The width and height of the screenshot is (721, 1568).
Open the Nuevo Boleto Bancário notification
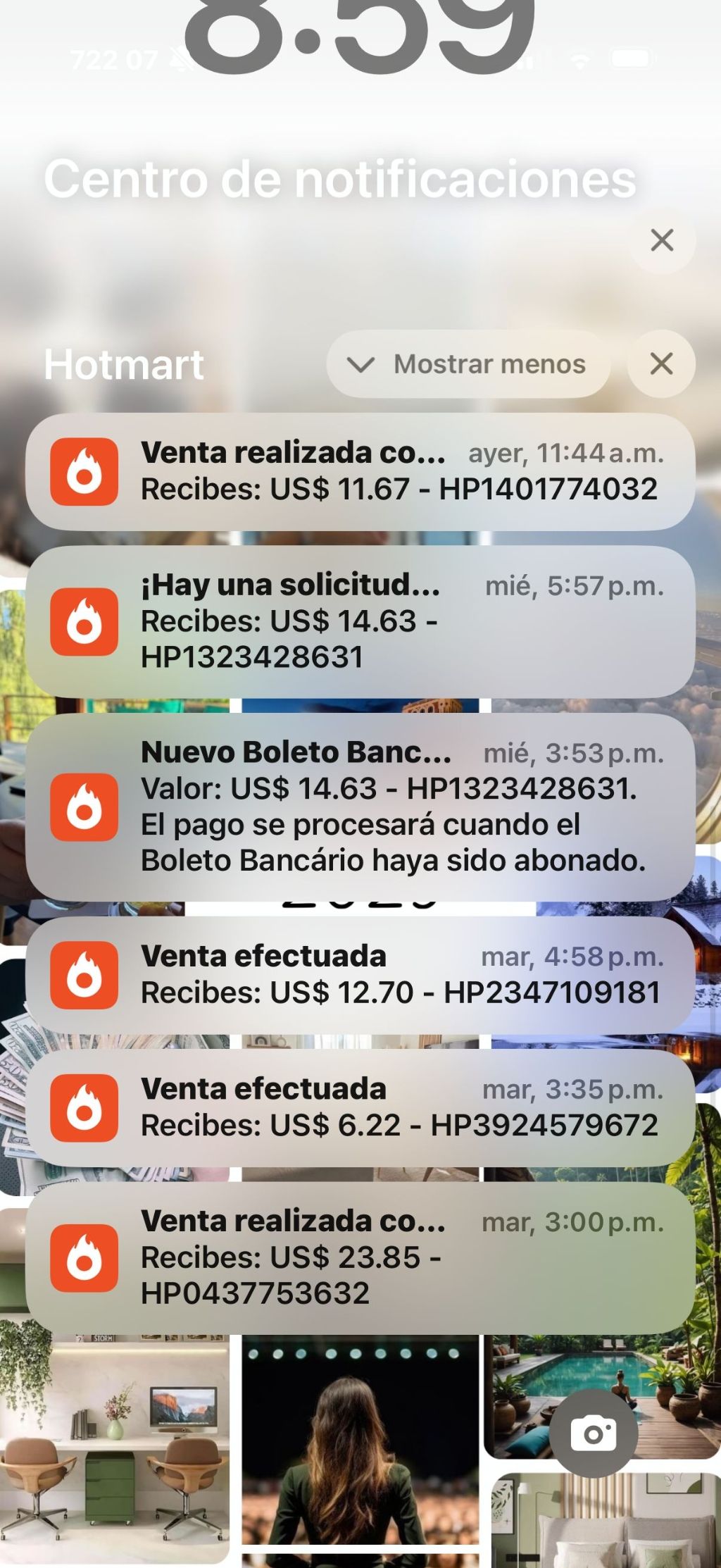(360, 807)
